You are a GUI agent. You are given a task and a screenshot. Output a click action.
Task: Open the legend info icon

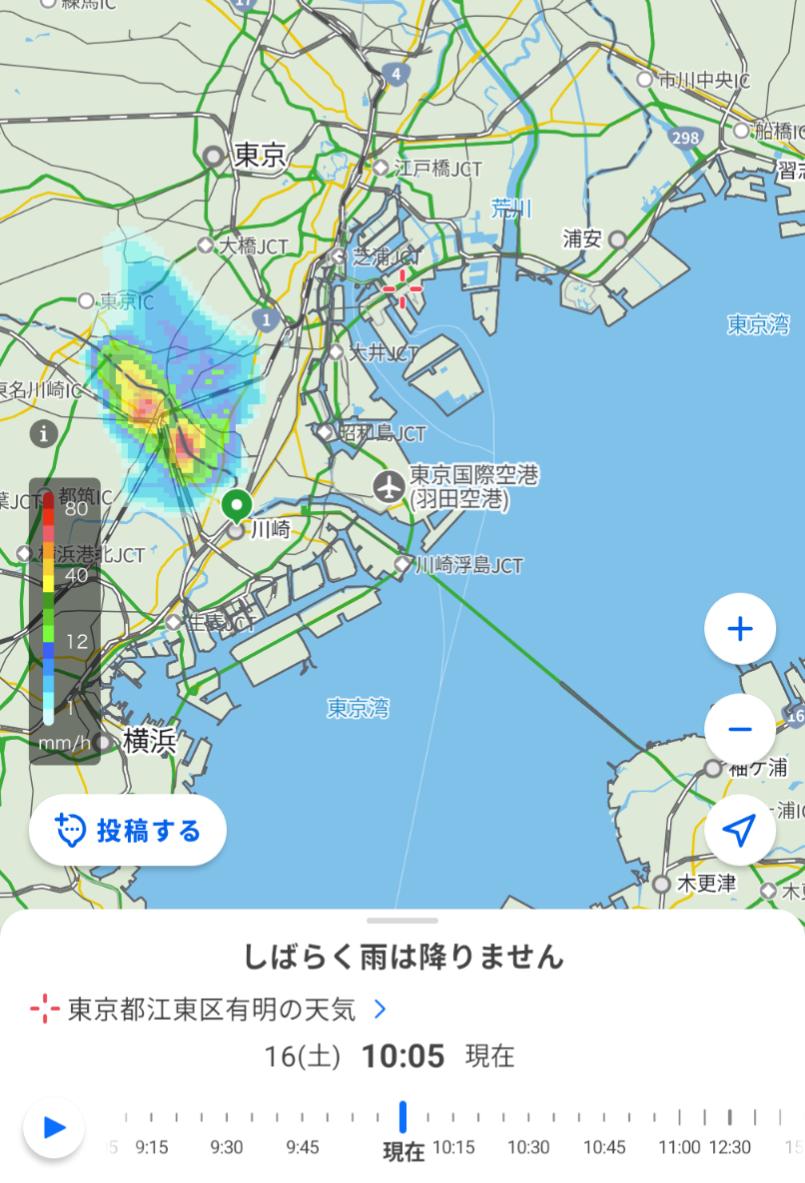(43, 434)
